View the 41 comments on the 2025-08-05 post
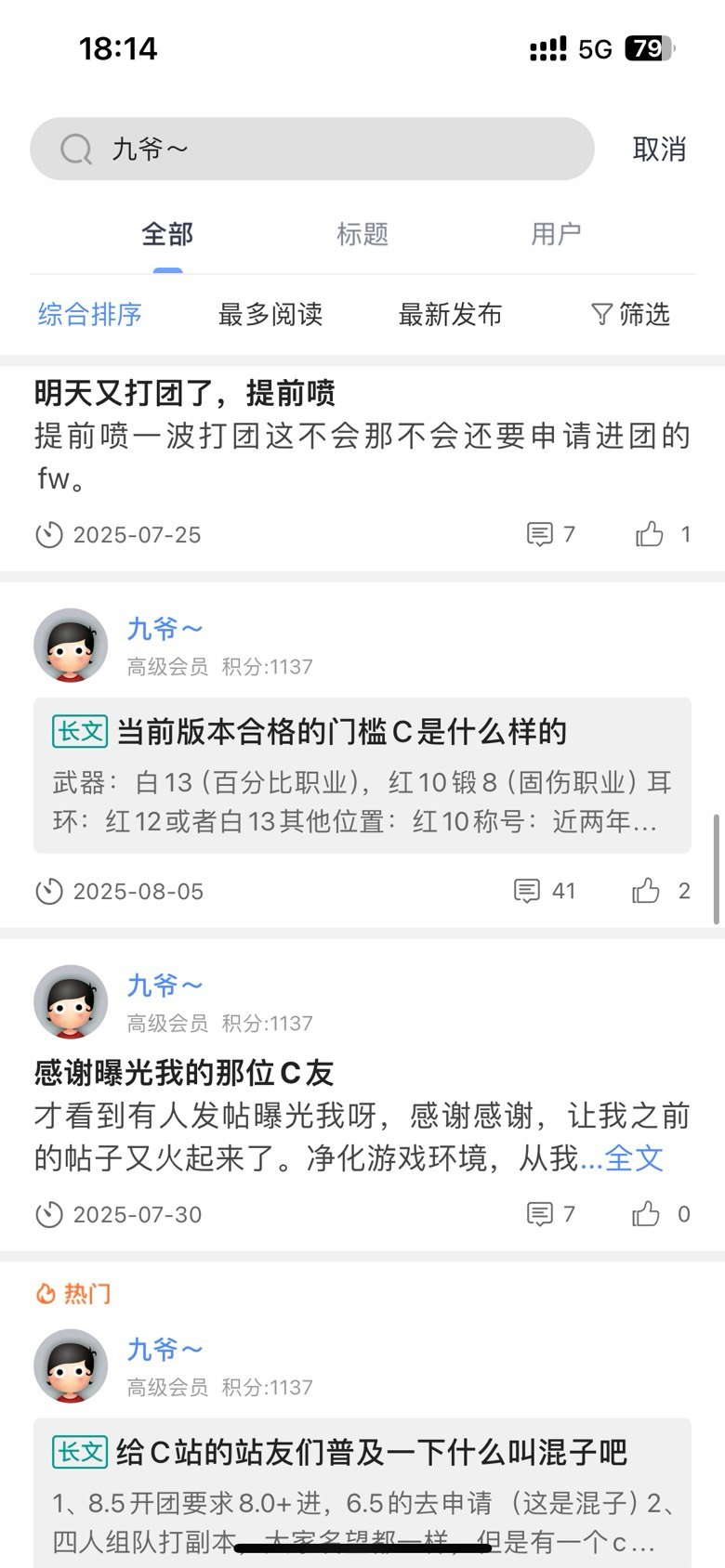The height and width of the screenshot is (1568, 725). pos(545,891)
